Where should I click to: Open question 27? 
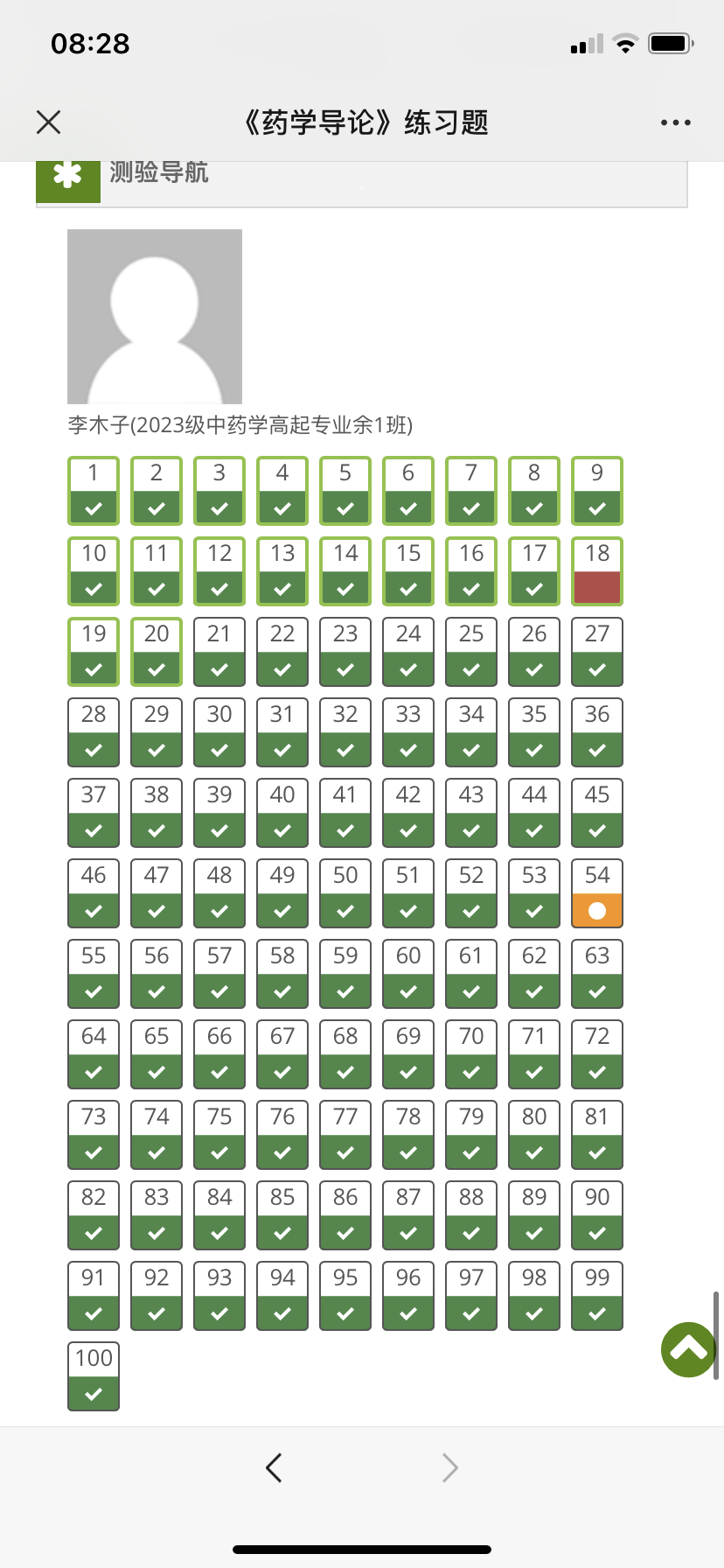click(597, 652)
